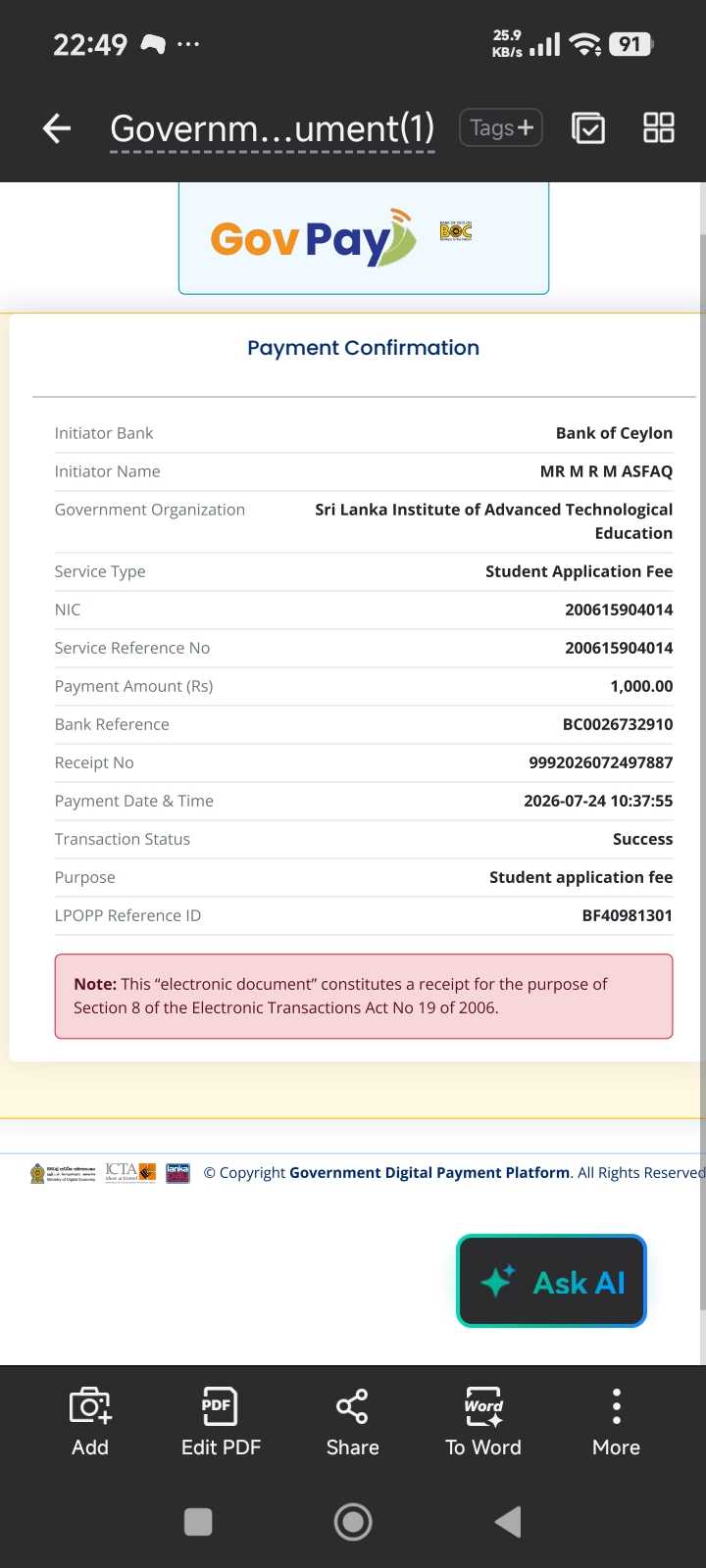The image size is (706, 1568).
Task: Tap the system home button
Action: [x=353, y=1522]
